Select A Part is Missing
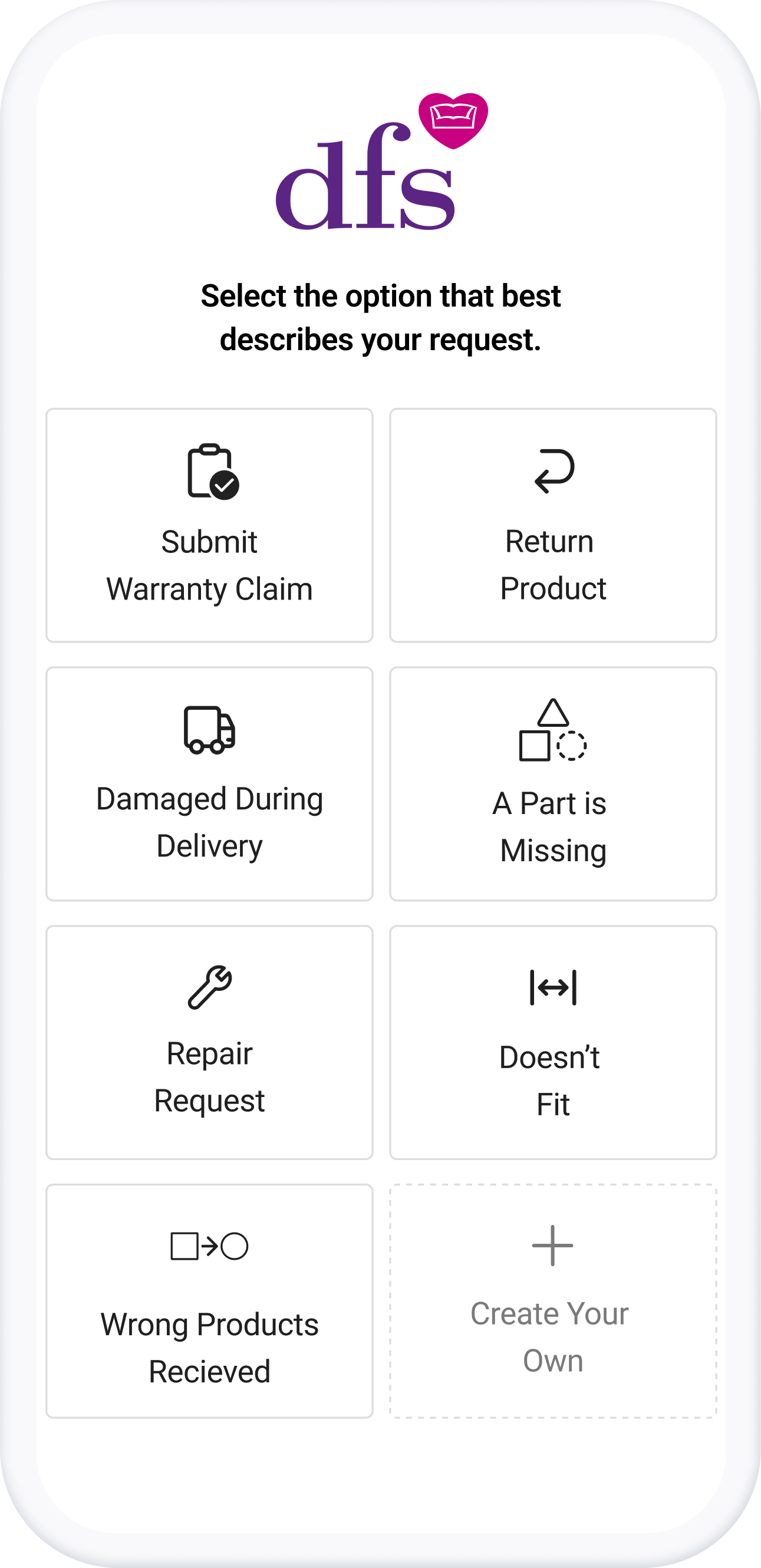This screenshot has height=1568, width=761. pyautogui.click(x=553, y=783)
